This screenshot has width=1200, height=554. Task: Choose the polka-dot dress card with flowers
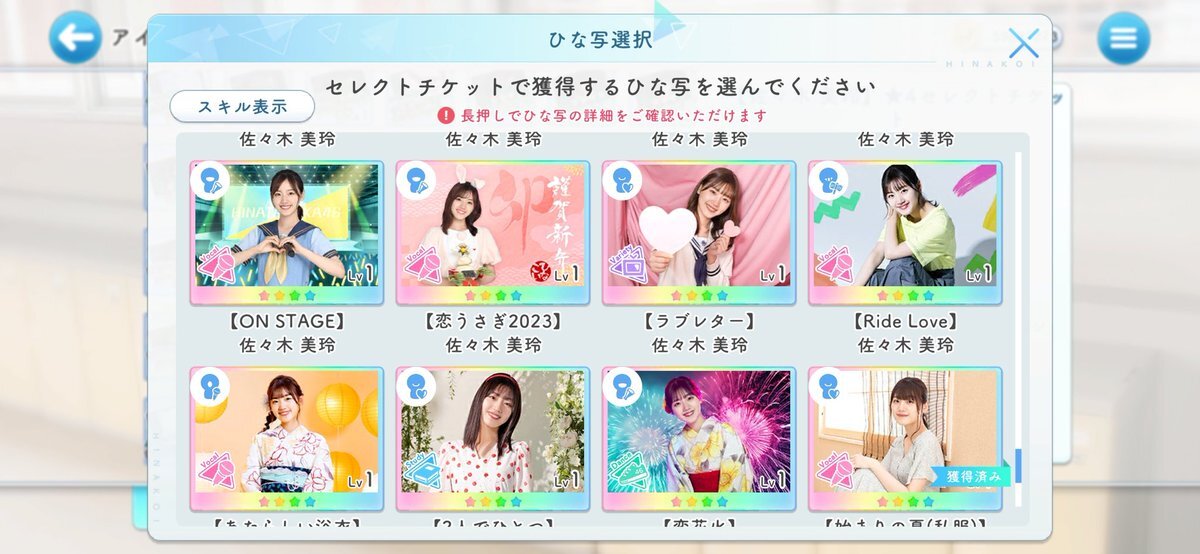[x=493, y=439]
